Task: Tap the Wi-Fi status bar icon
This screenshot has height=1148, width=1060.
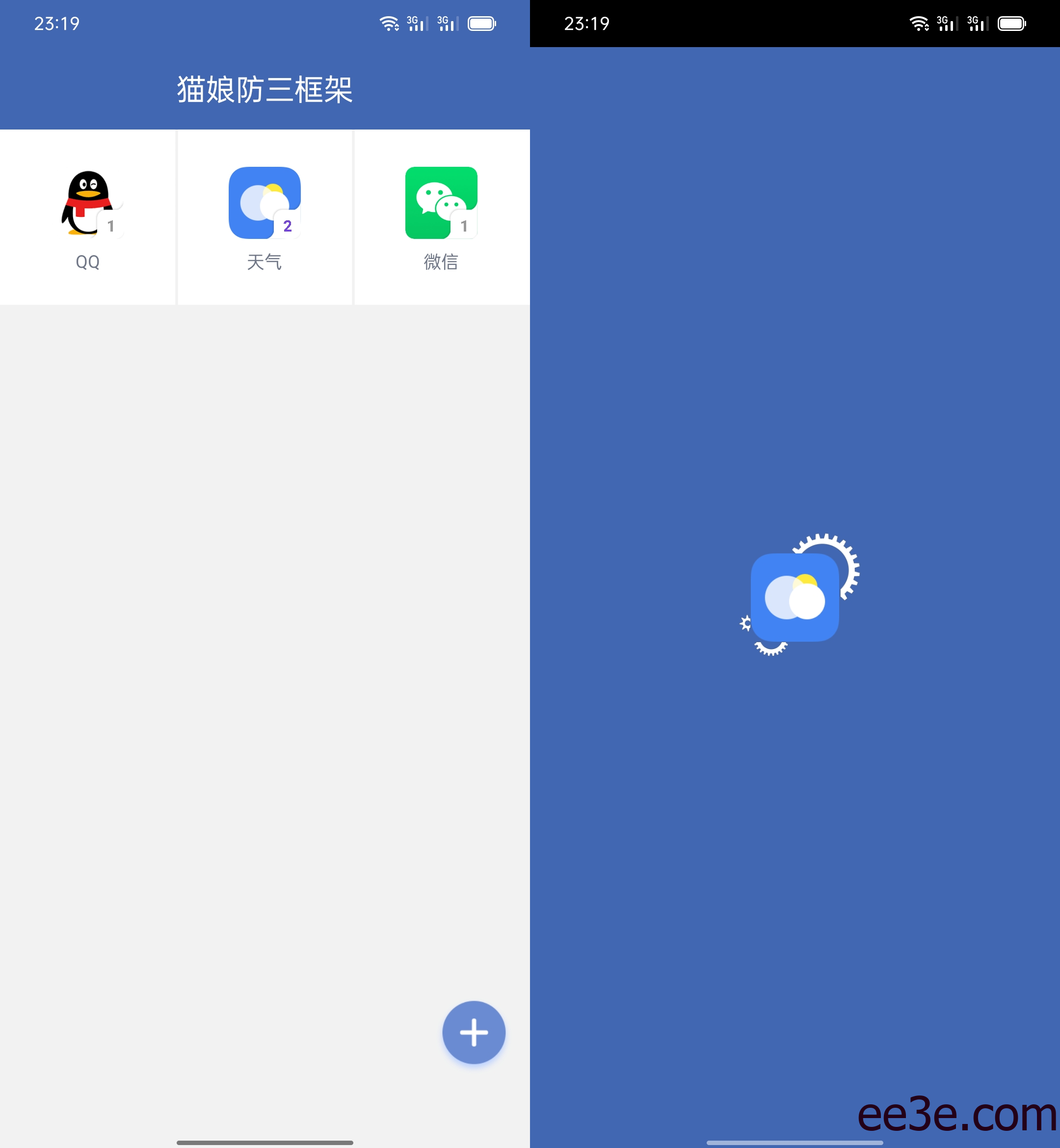Action: tap(388, 23)
